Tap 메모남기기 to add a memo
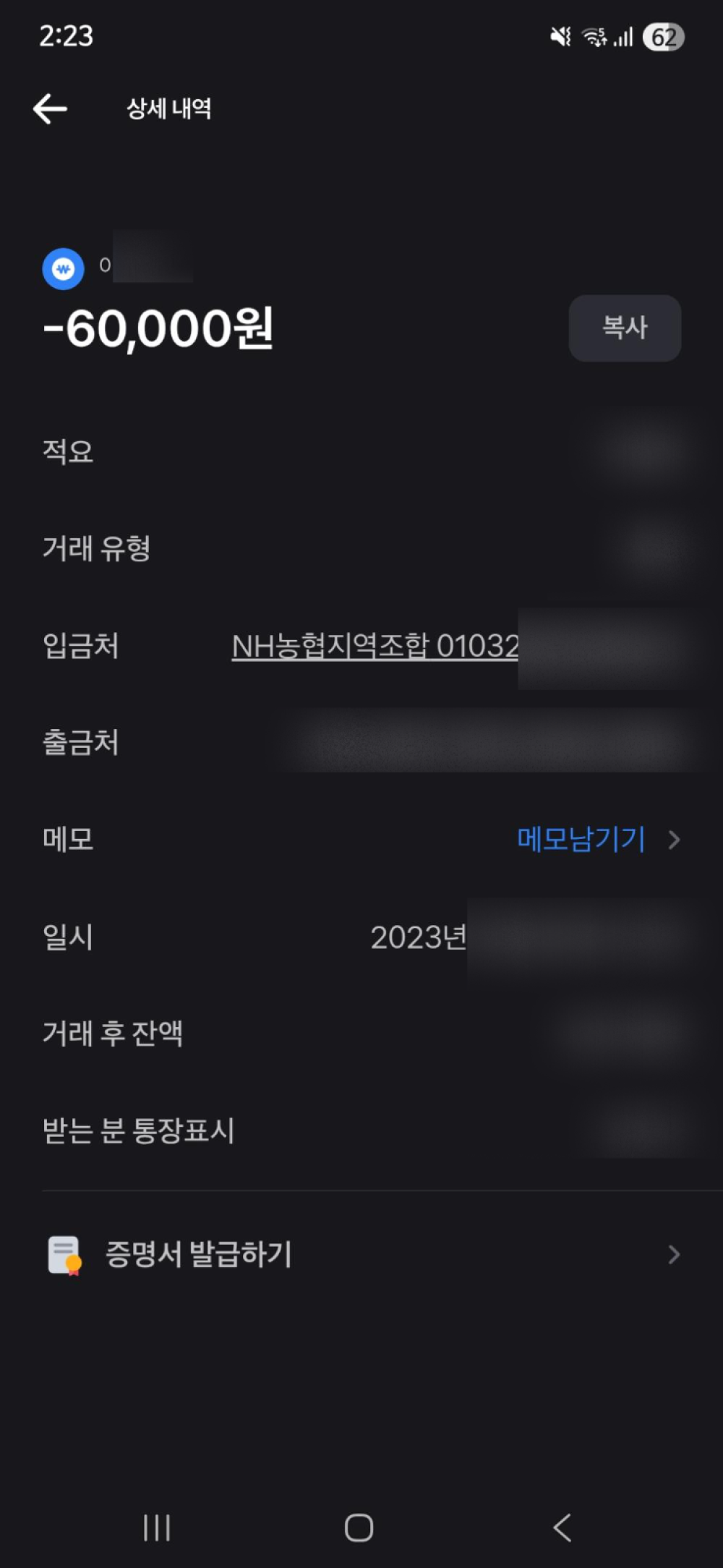Screen dimensions: 723x1568 [x=581, y=839]
